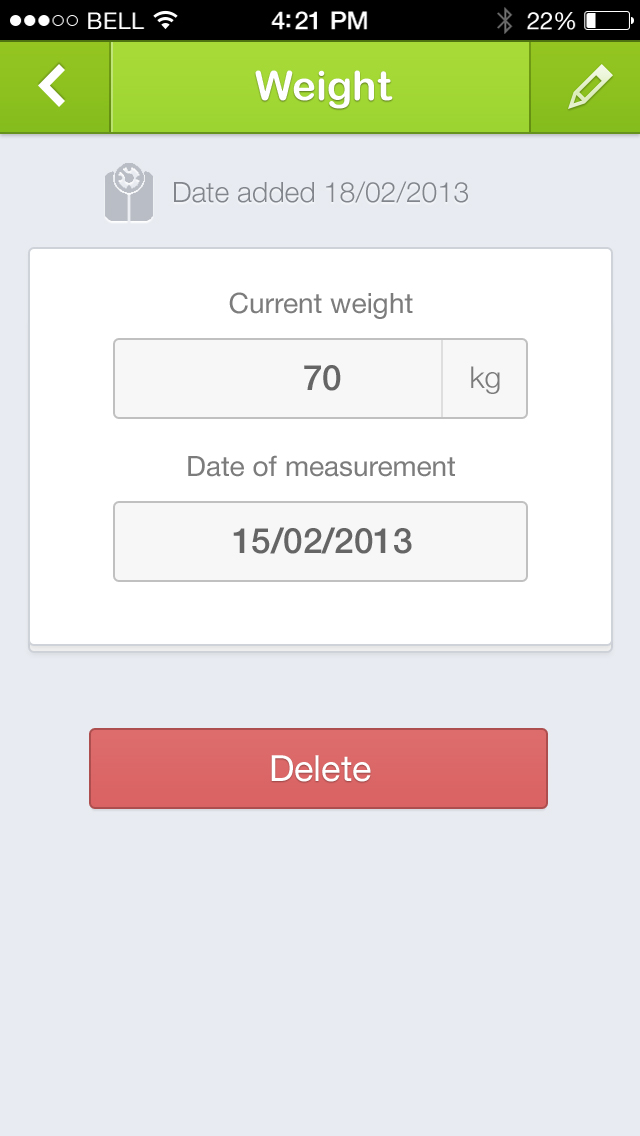This screenshot has height=1136, width=640.
Task: Tap the current weight field showing 70
Action: [279, 378]
